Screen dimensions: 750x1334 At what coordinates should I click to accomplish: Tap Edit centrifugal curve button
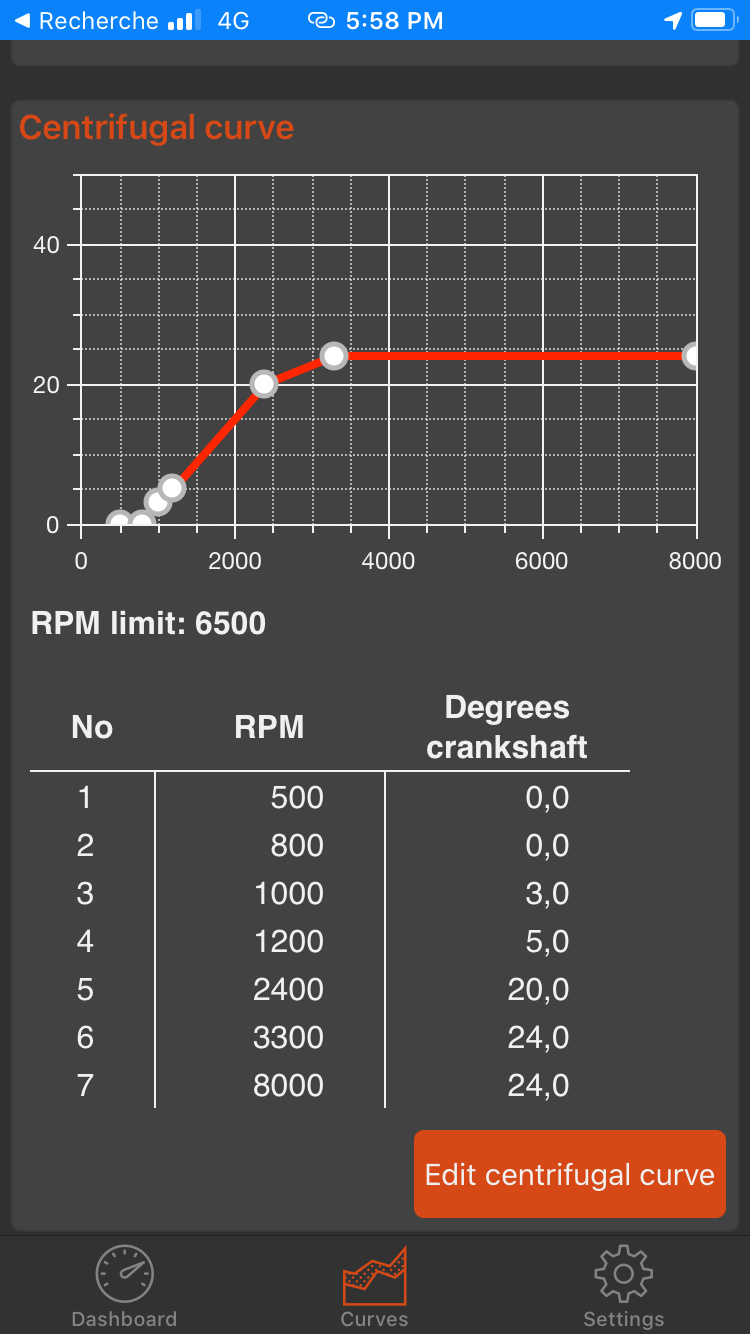[x=569, y=1174]
